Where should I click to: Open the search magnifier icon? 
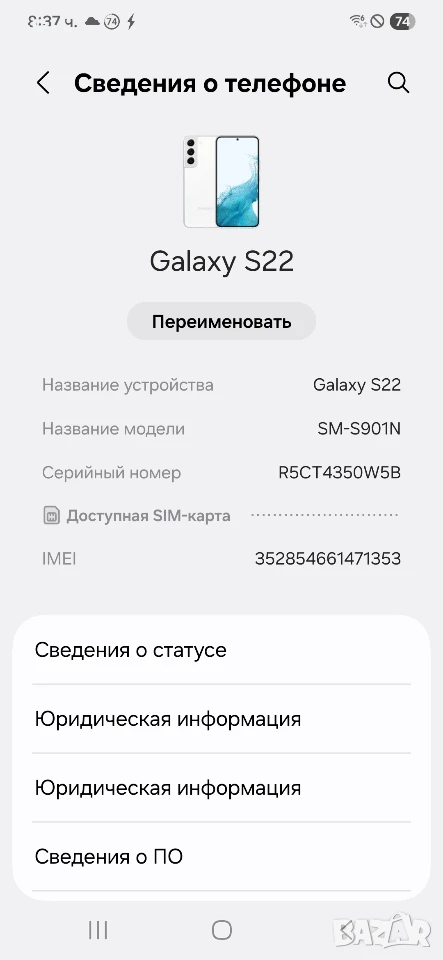pyautogui.click(x=398, y=83)
